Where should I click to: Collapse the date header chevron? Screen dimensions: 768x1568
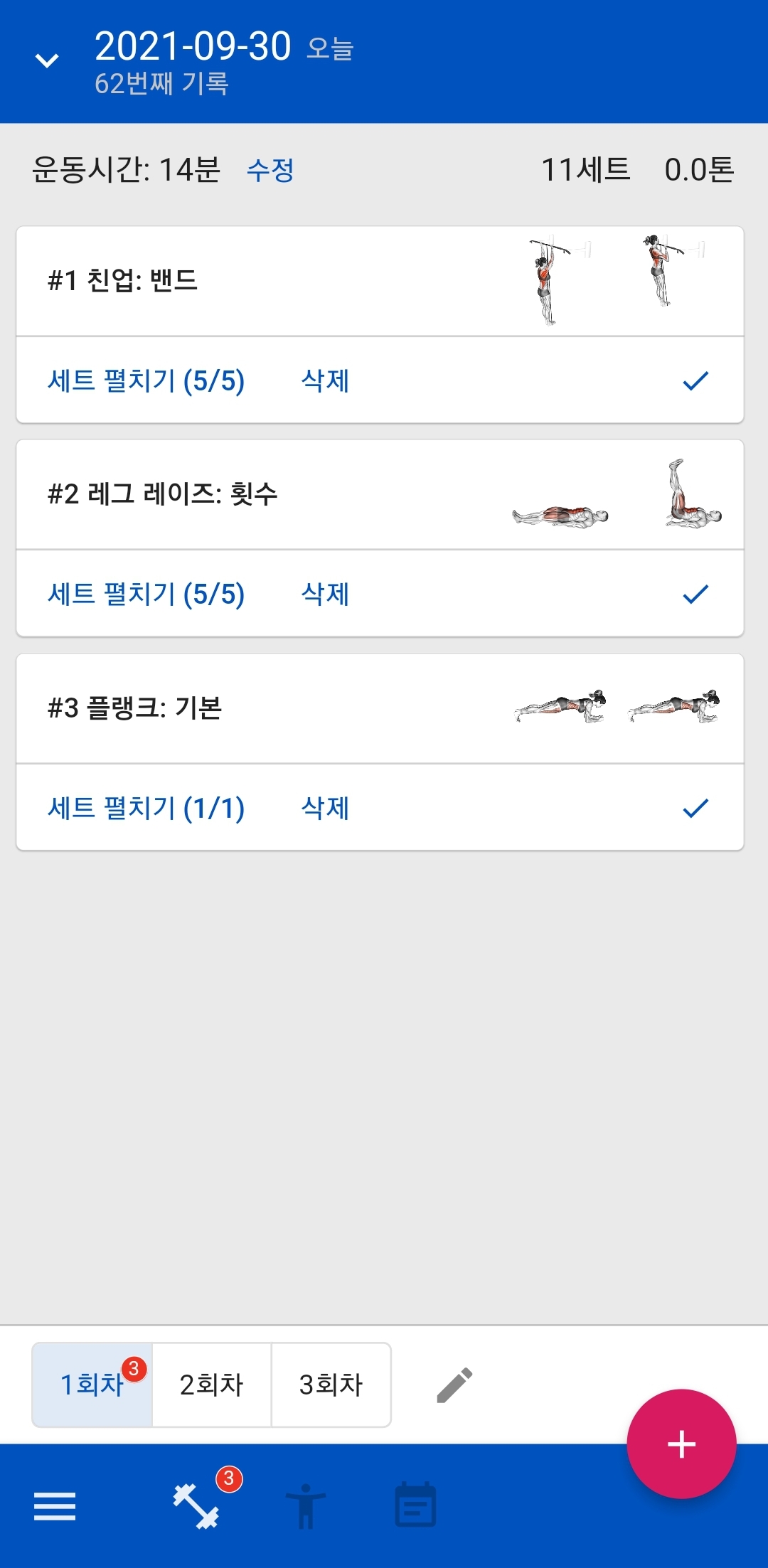tap(47, 61)
